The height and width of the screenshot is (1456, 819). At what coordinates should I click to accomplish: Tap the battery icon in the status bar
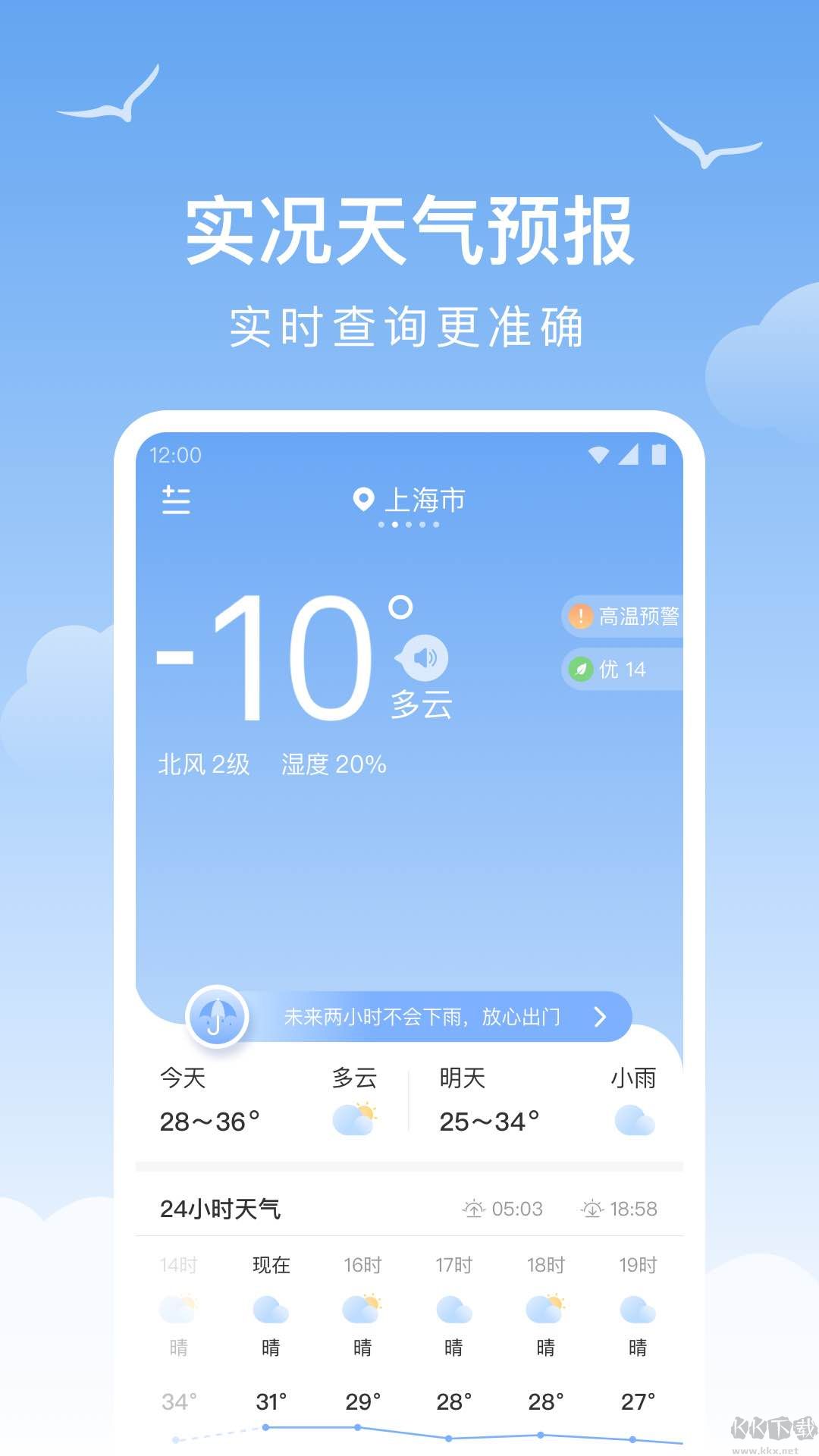[x=658, y=453]
